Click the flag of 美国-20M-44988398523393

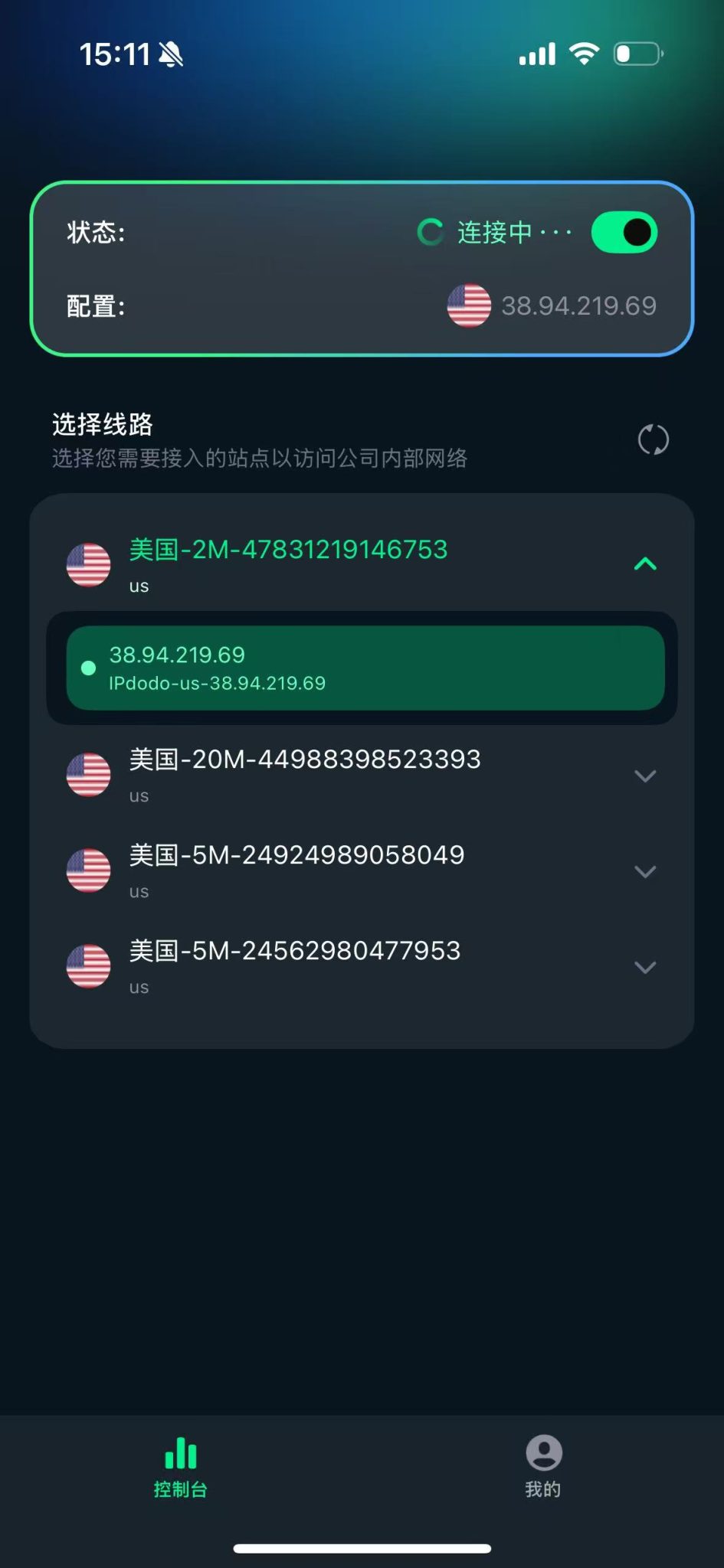click(x=88, y=775)
